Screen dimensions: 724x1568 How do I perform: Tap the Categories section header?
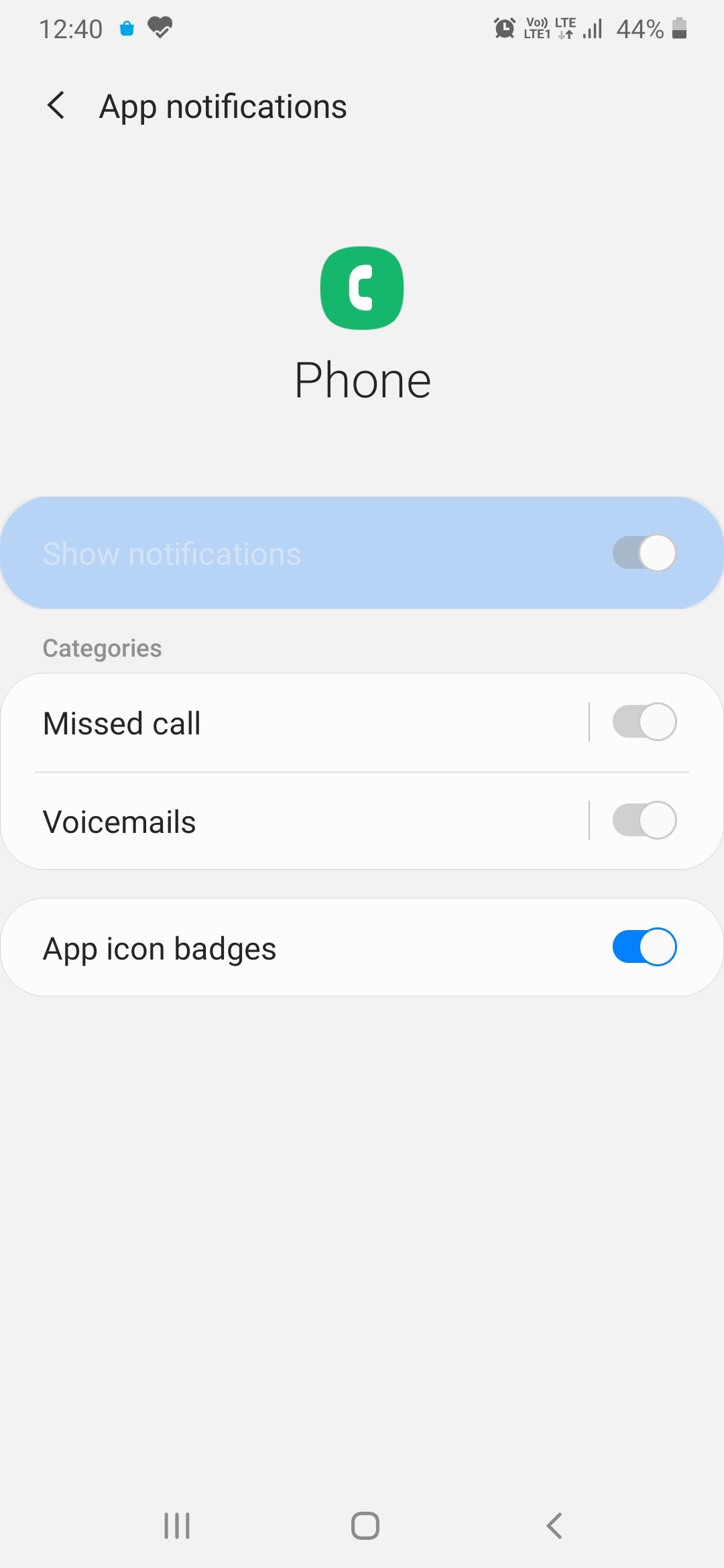(x=101, y=647)
